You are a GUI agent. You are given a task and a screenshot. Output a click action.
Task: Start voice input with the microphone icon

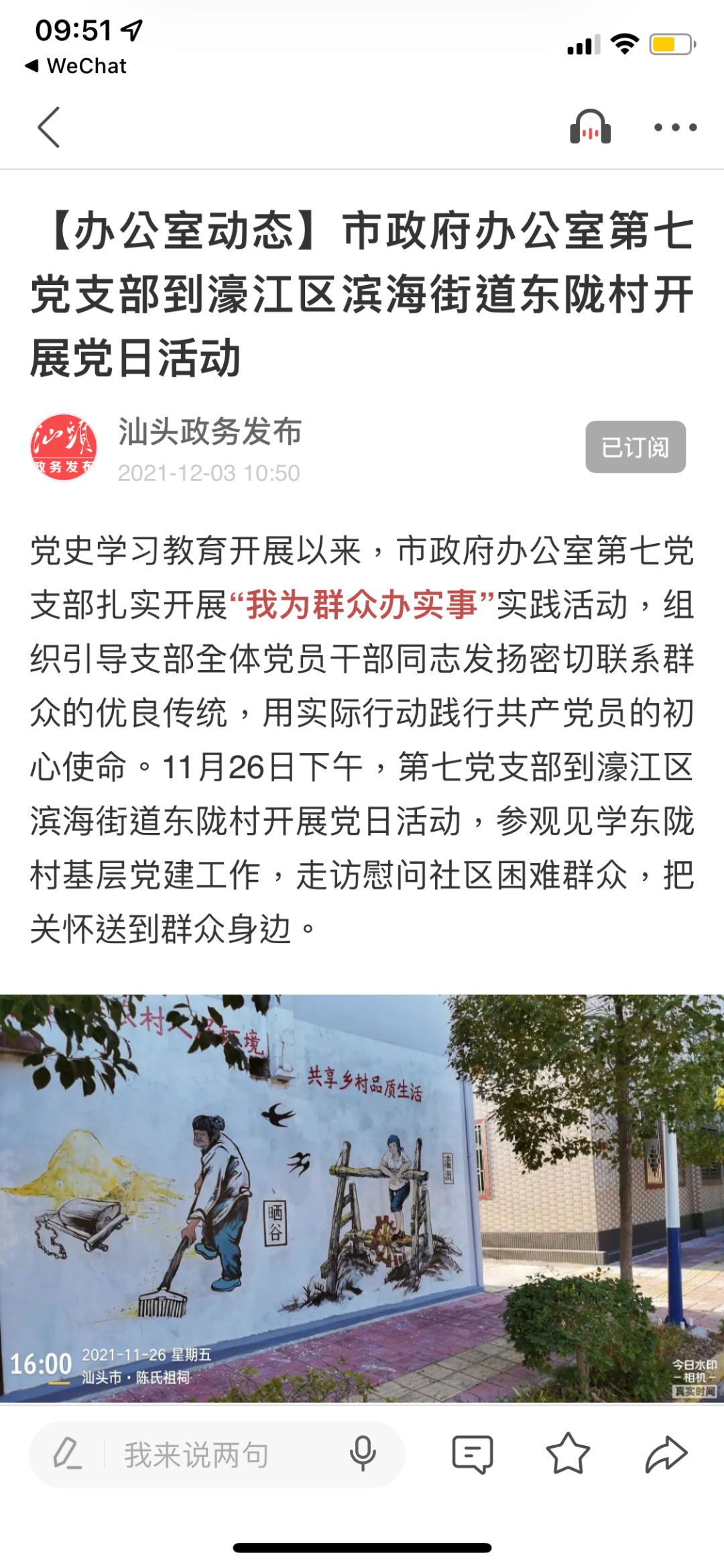coord(363,1455)
